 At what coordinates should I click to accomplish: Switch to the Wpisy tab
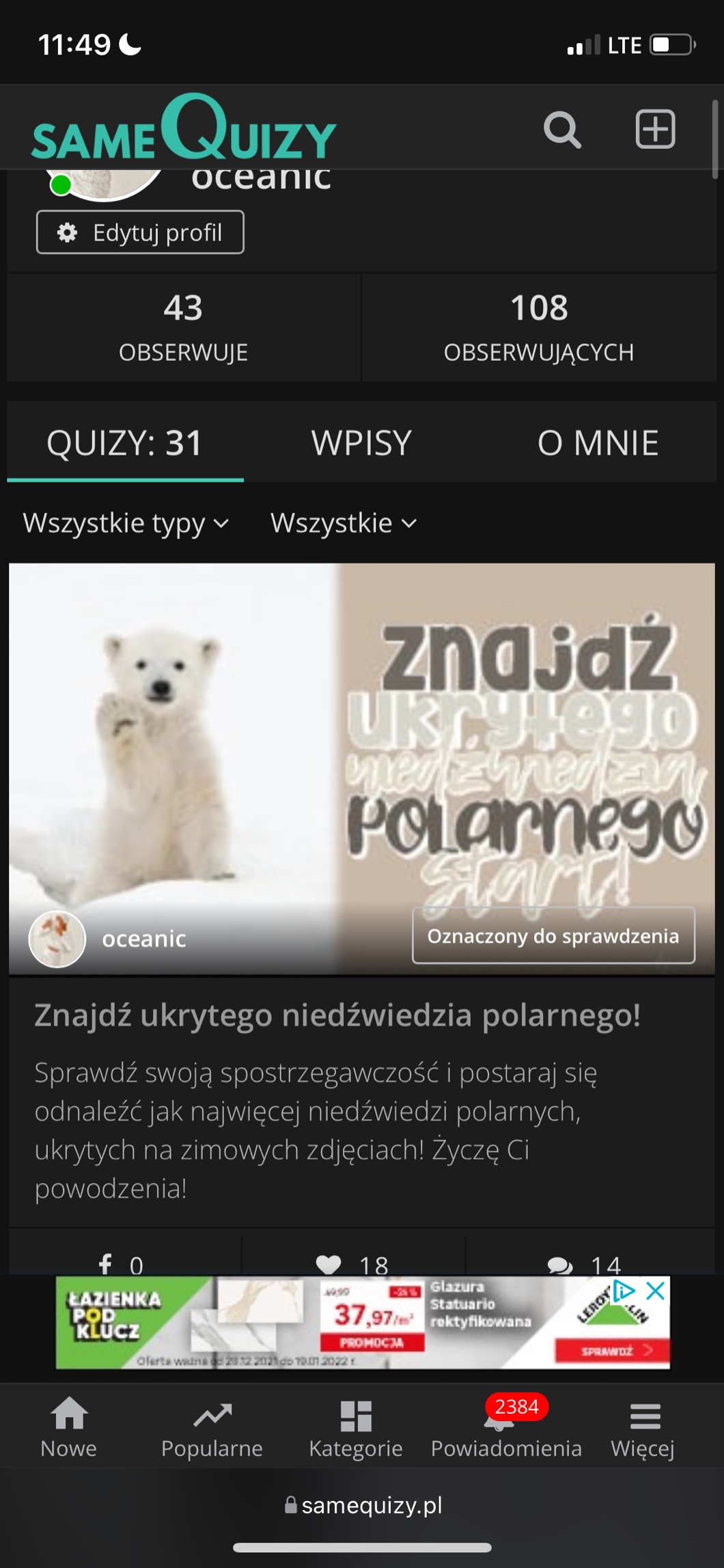pos(361,443)
